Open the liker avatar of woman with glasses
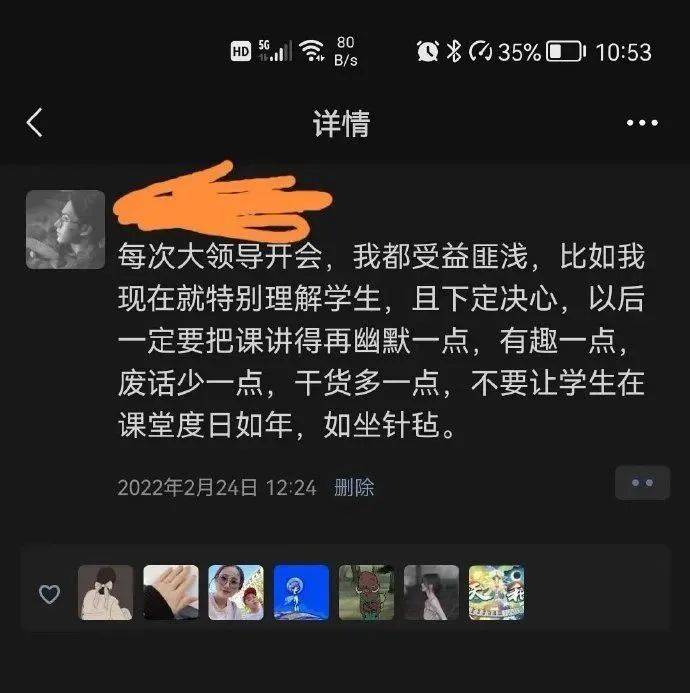The width and height of the screenshot is (690, 693). 236,592
